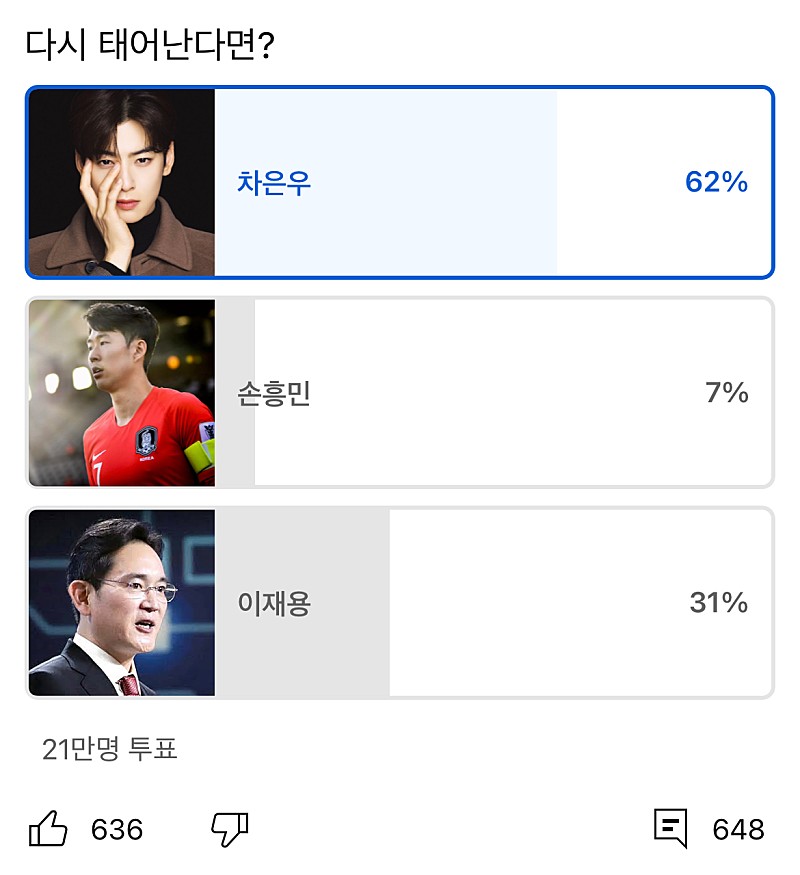Open the comments on this poll

tap(670, 829)
